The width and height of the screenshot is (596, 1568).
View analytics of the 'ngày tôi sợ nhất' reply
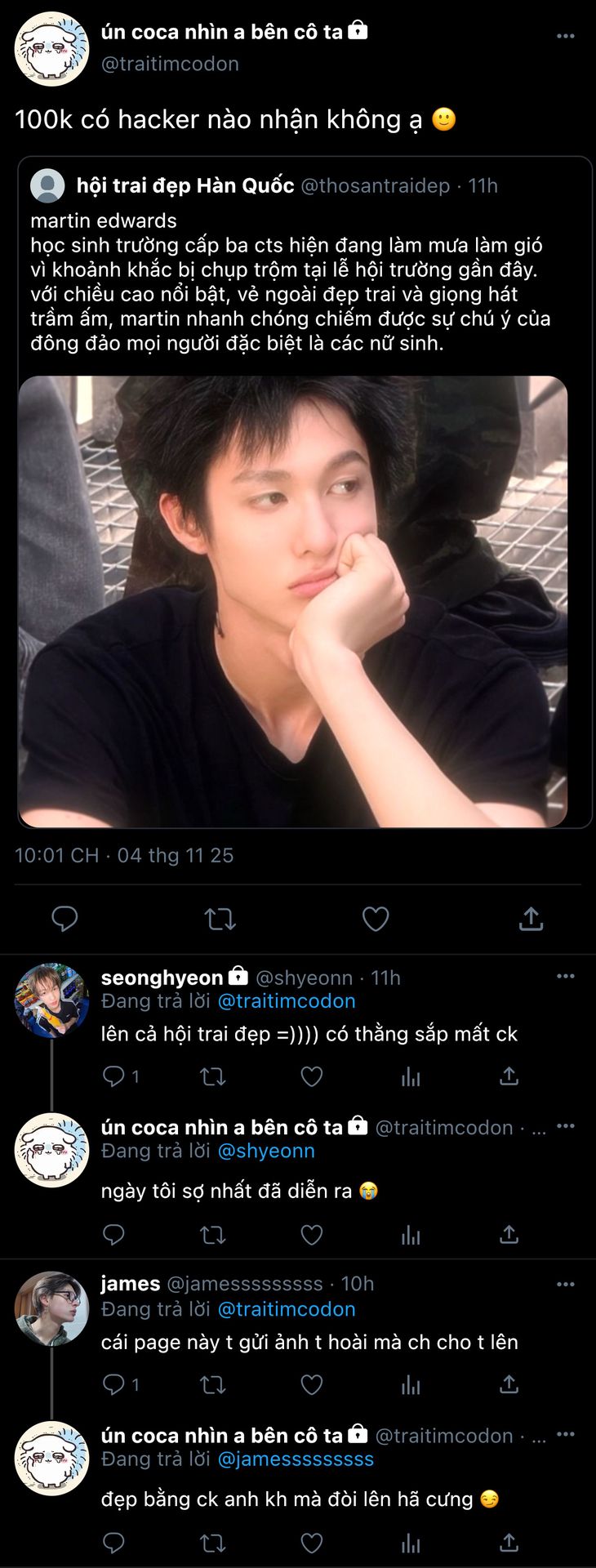coord(411,1235)
